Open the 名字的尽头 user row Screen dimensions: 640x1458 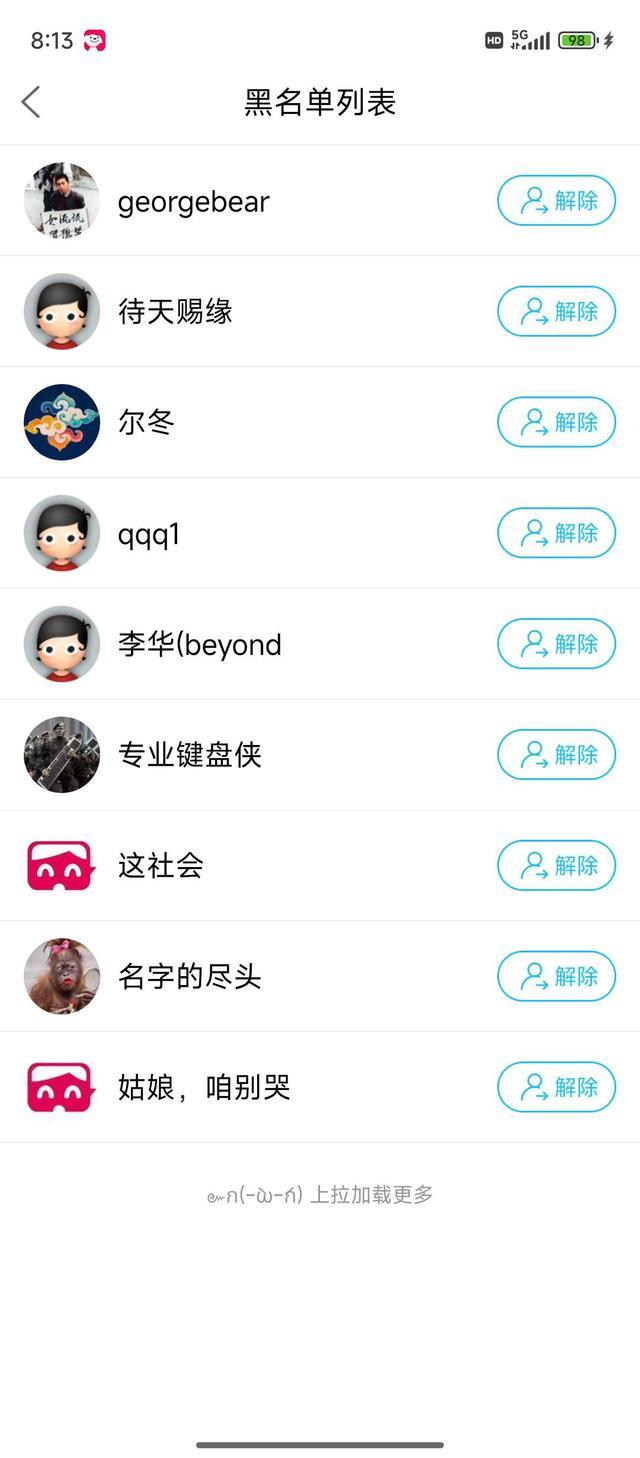click(320, 976)
